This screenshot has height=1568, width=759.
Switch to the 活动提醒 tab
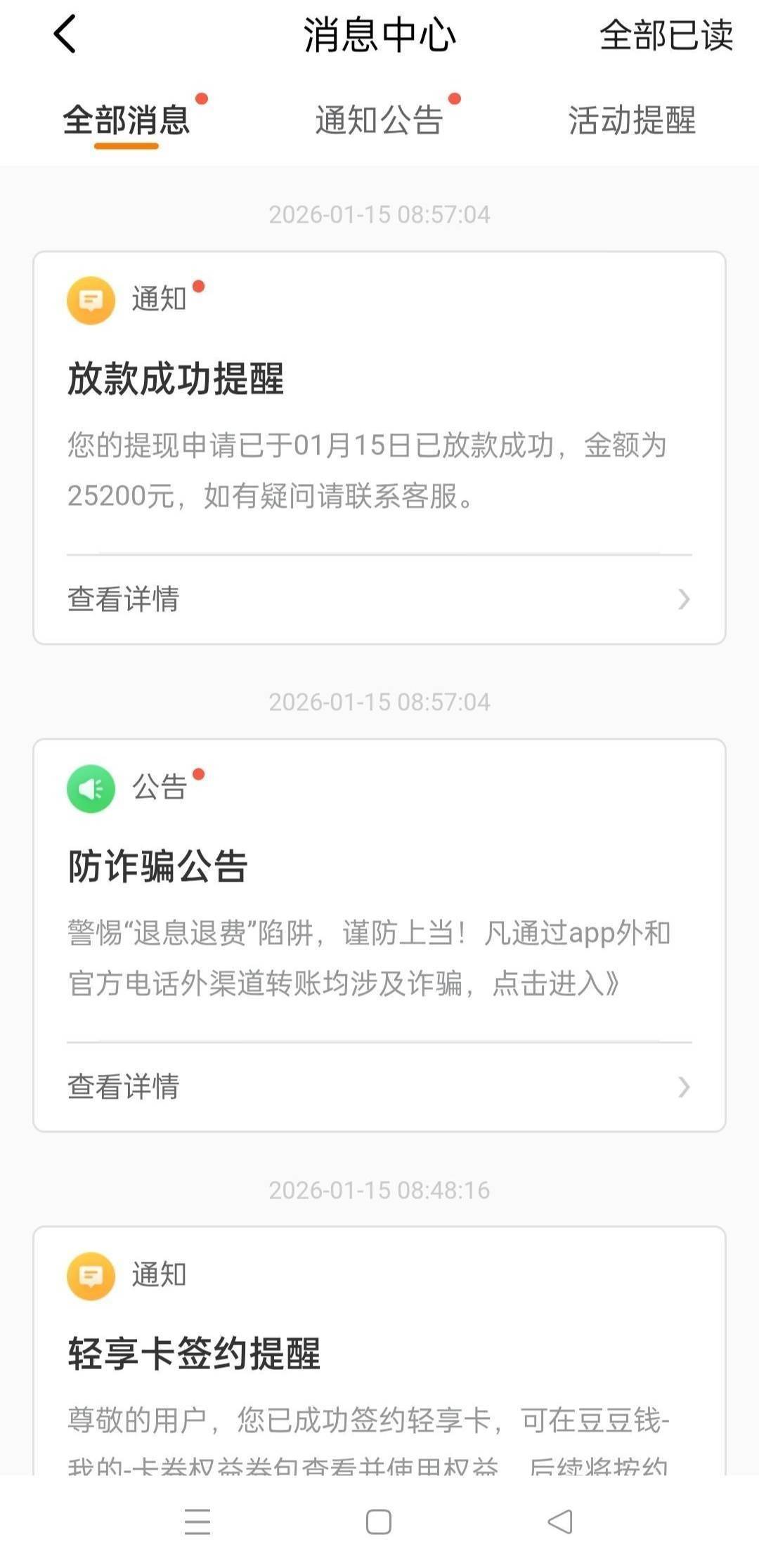[632, 120]
